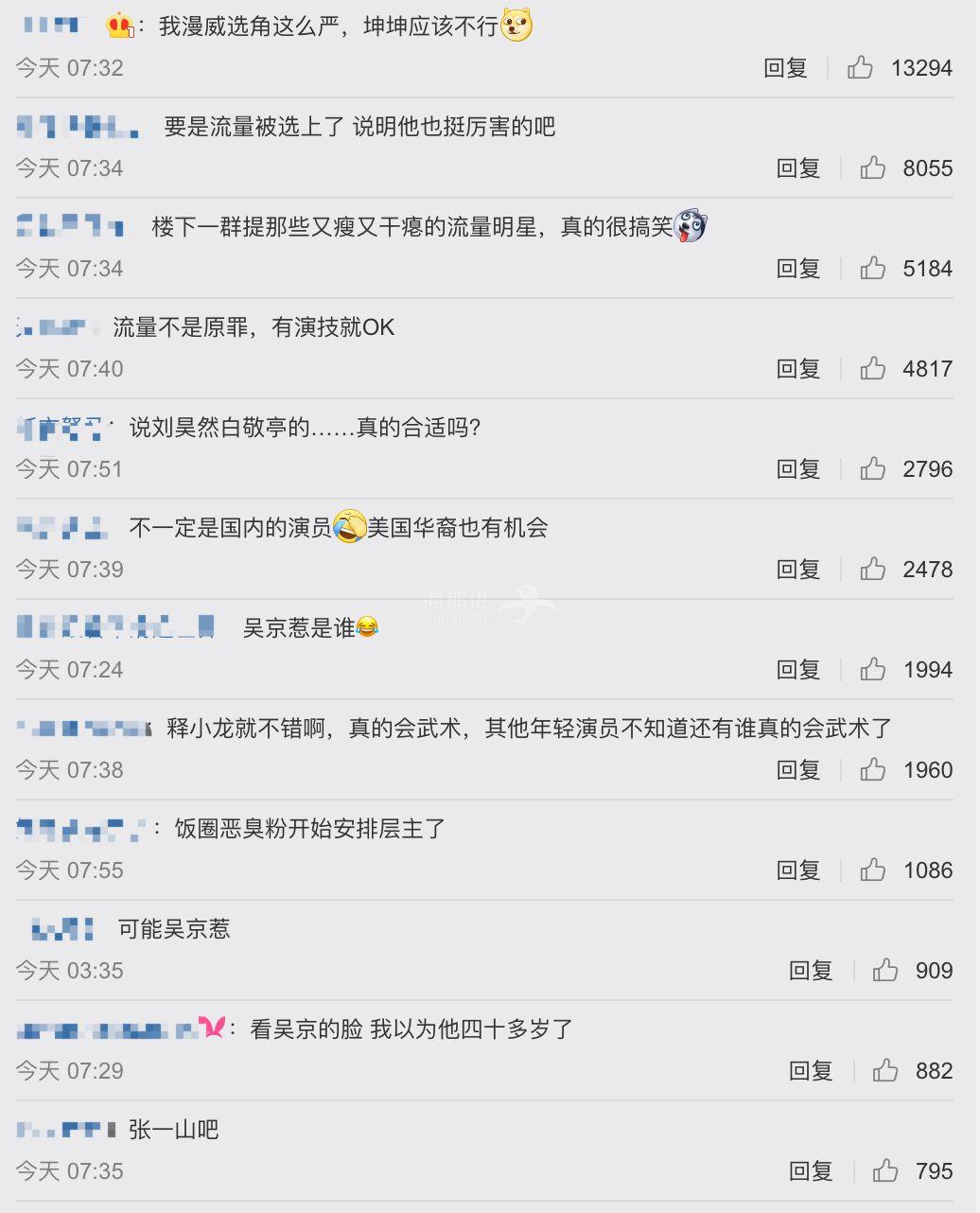This screenshot has width=980, height=1213.
Task: Reply to the 刘昊然白敬亭 comment
Action: (x=797, y=469)
